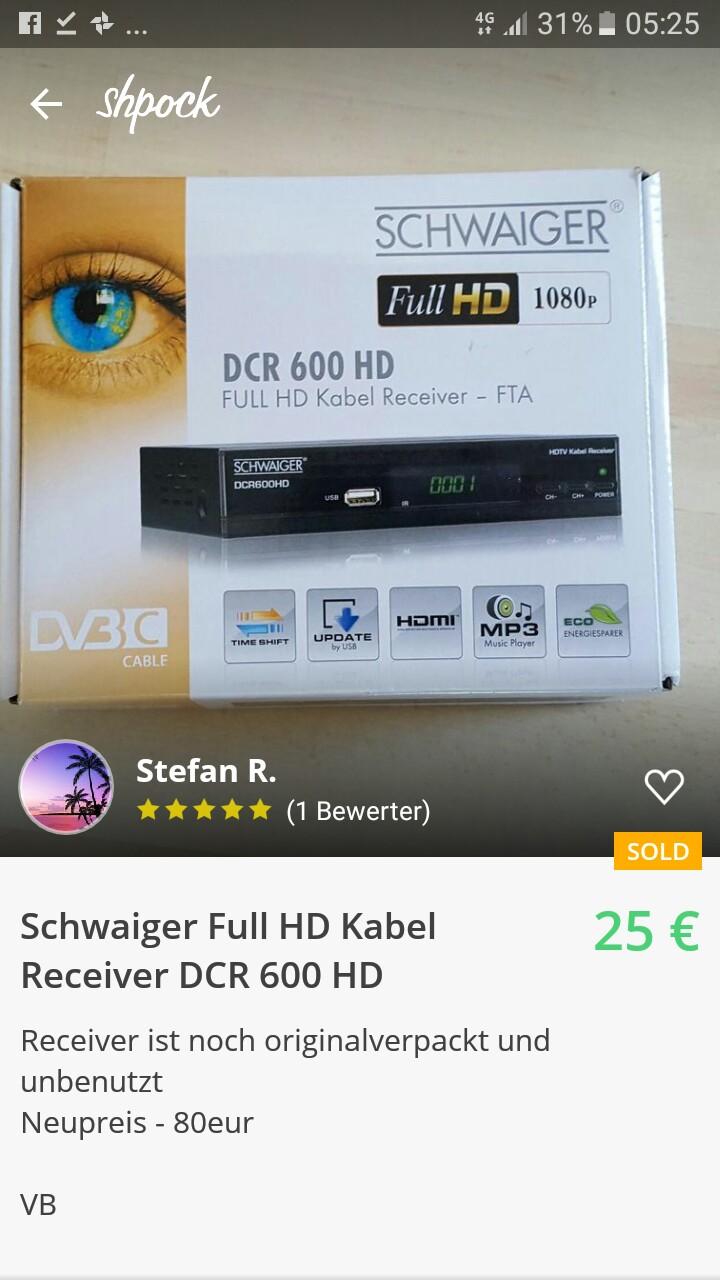The height and width of the screenshot is (1280, 720).
Task: Add this listing to favorites with heart
Action: (664, 787)
